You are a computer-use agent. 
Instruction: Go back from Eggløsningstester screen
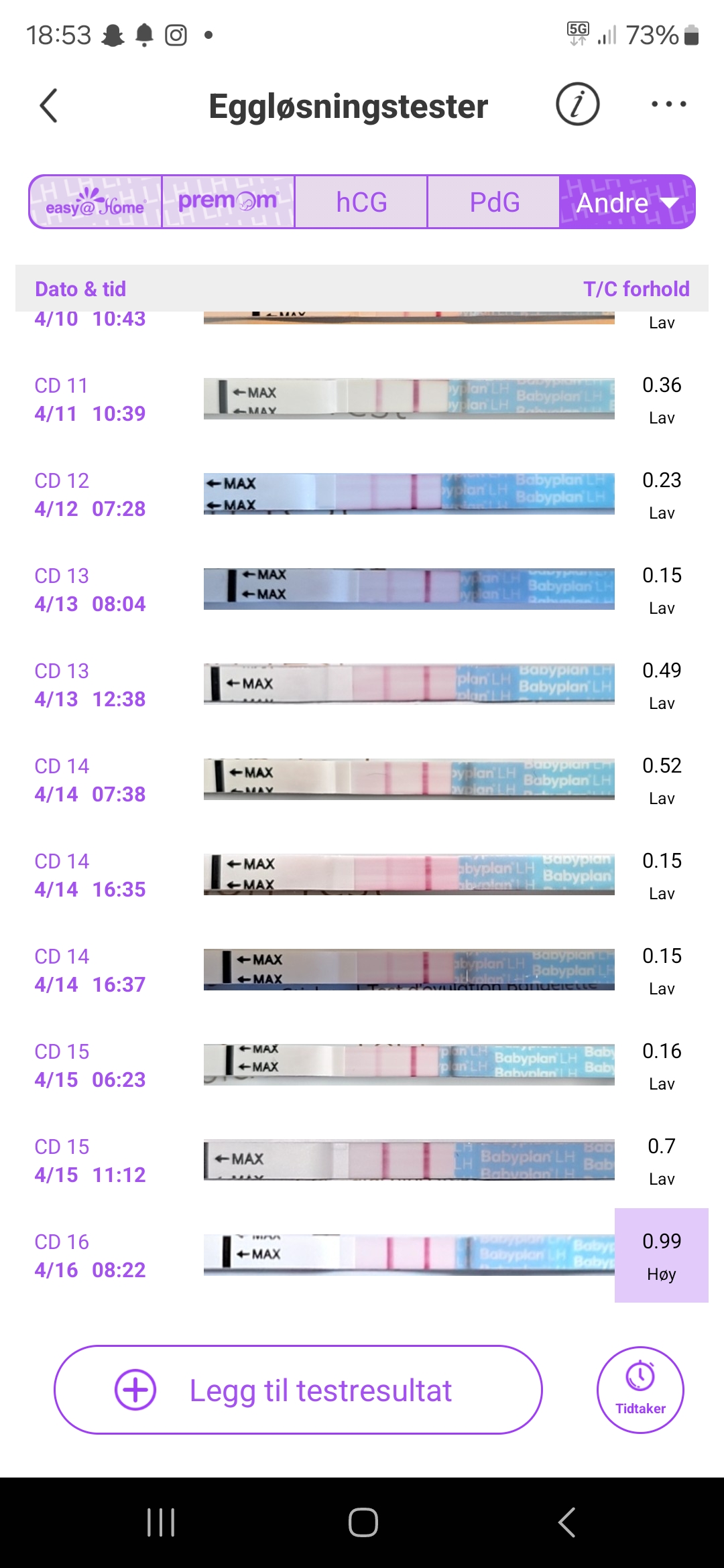click(49, 106)
